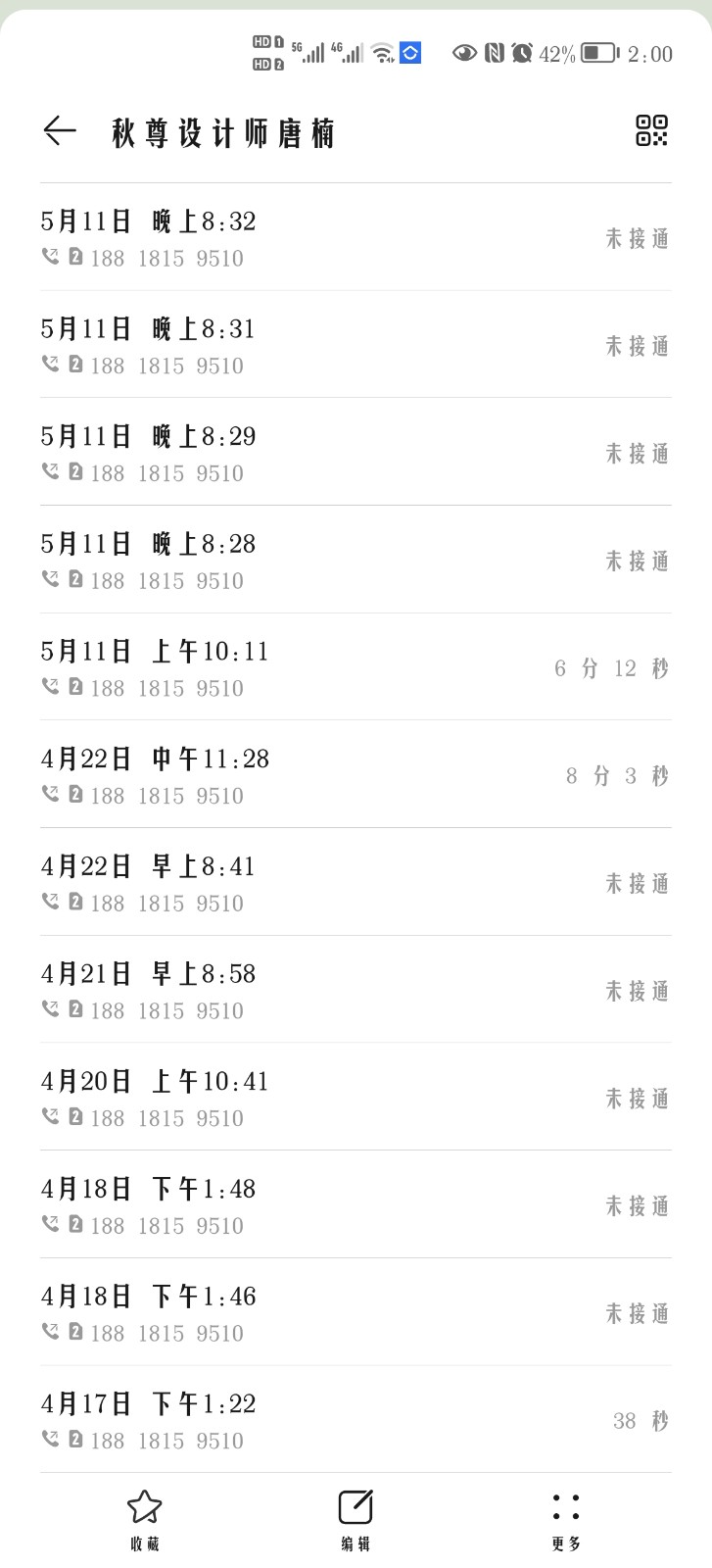This screenshot has height=1568, width=712.
Task: Choose the 4月20日 上午10:41 call entry
Action: pos(356,1098)
